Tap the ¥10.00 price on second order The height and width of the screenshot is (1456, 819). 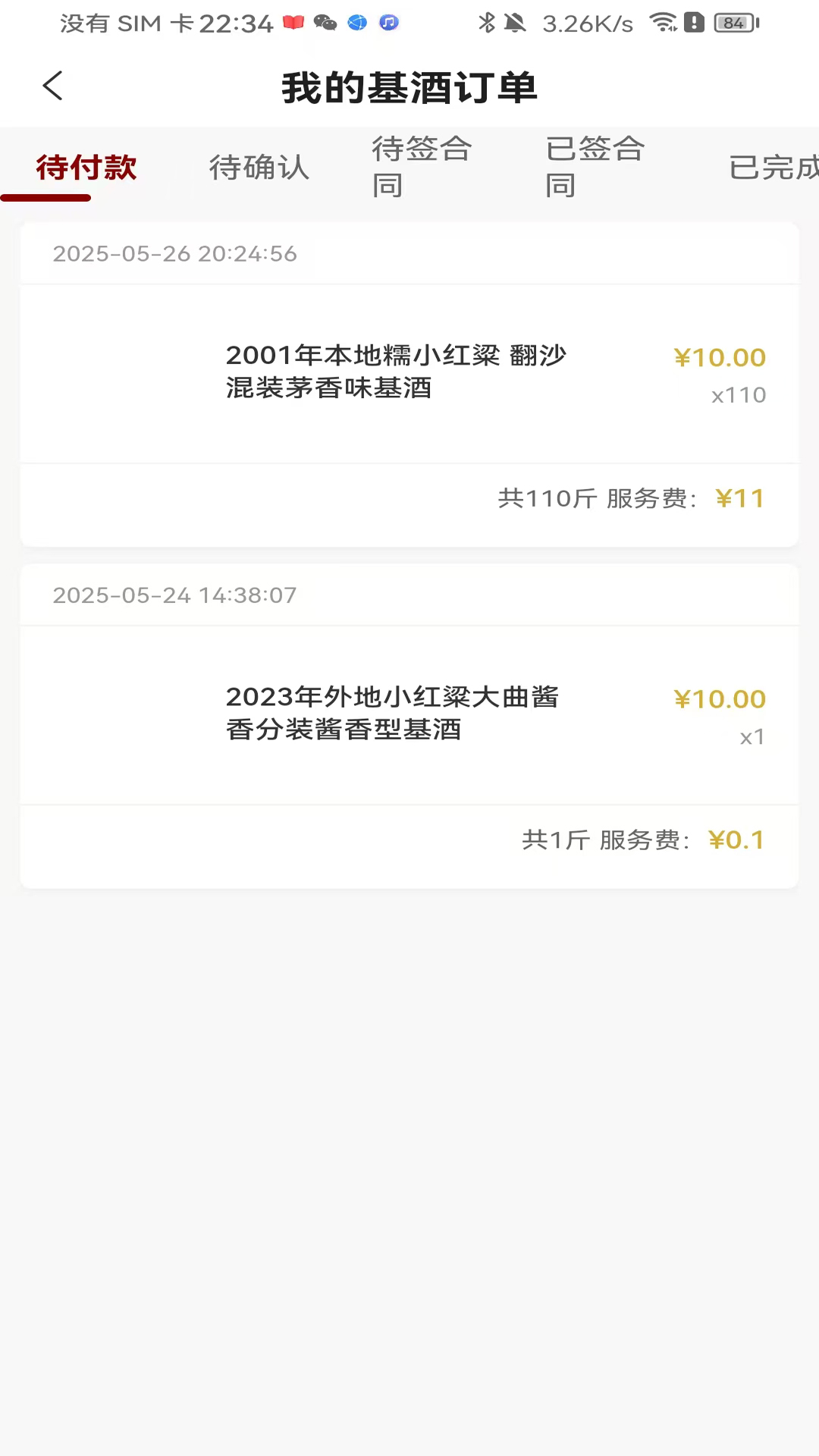(x=719, y=698)
